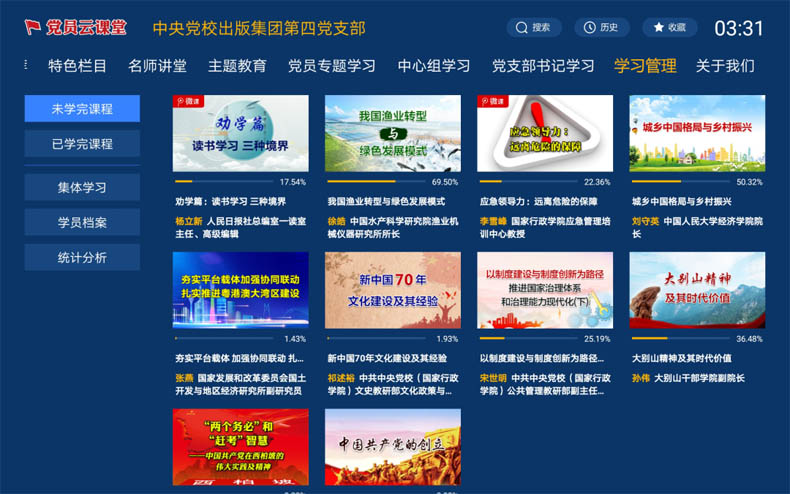
Task: Open the 我国渔业转型与绿色发展模式 course
Action: tap(392, 133)
